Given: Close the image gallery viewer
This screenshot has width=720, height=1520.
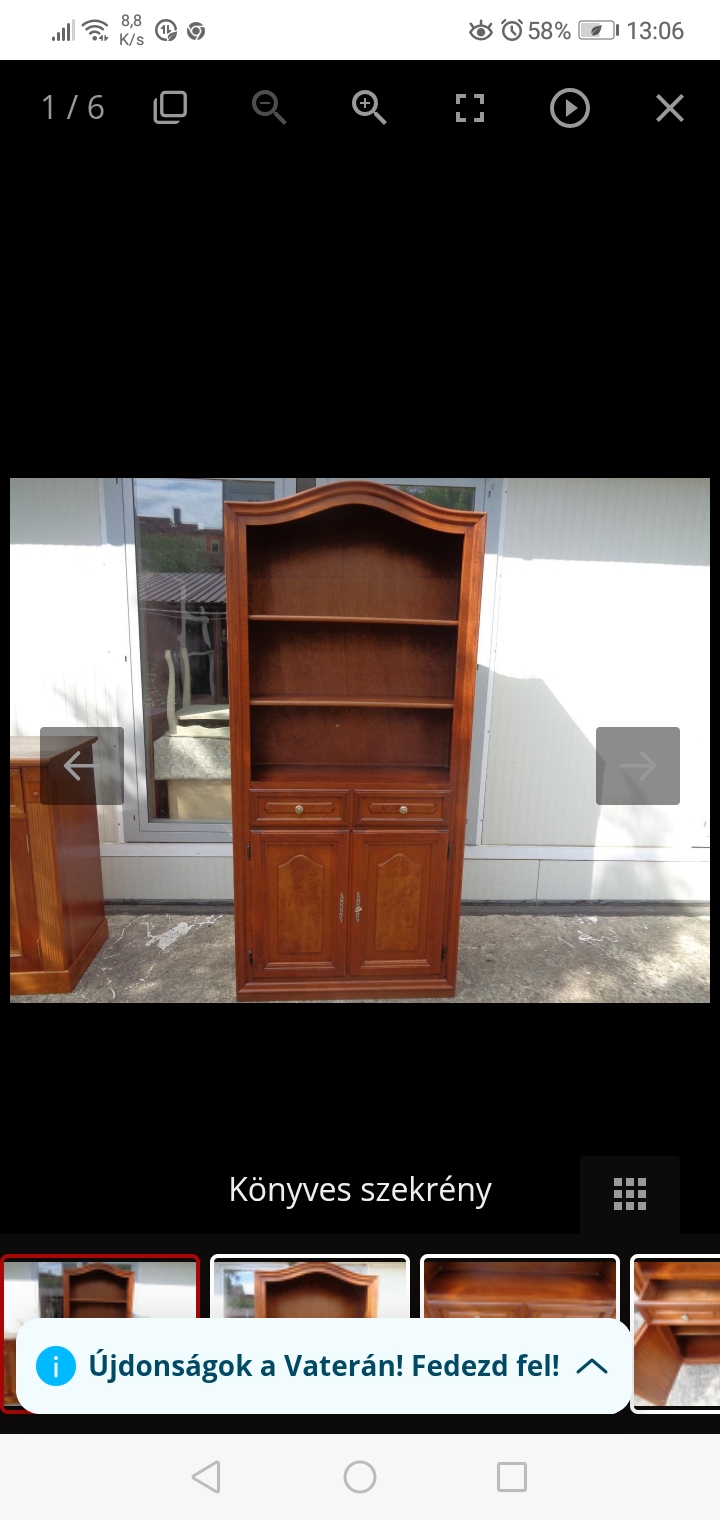Looking at the screenshot, I should pyautogui.click(x=669, y=108).
